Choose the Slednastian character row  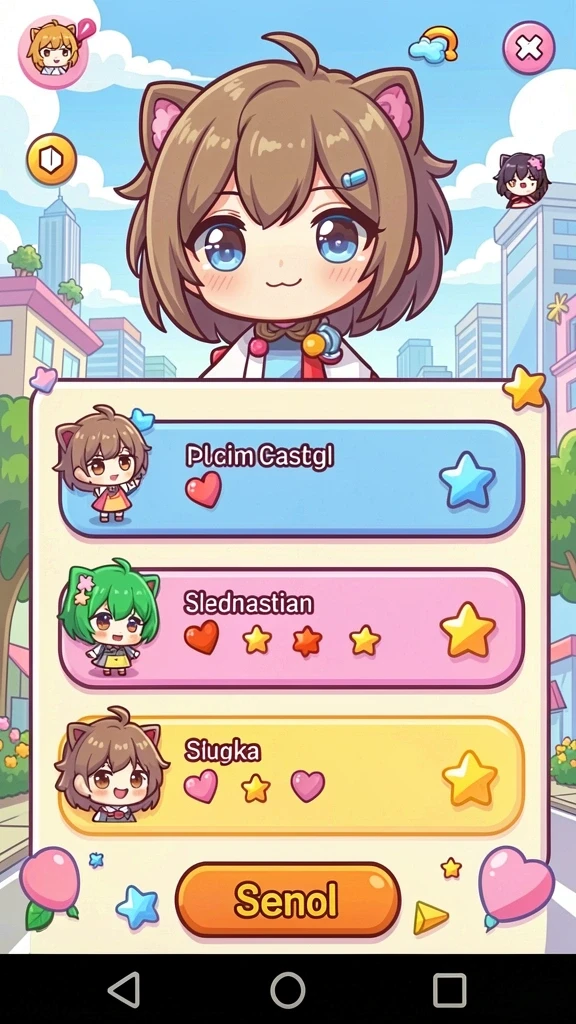[x=291, y=628]
